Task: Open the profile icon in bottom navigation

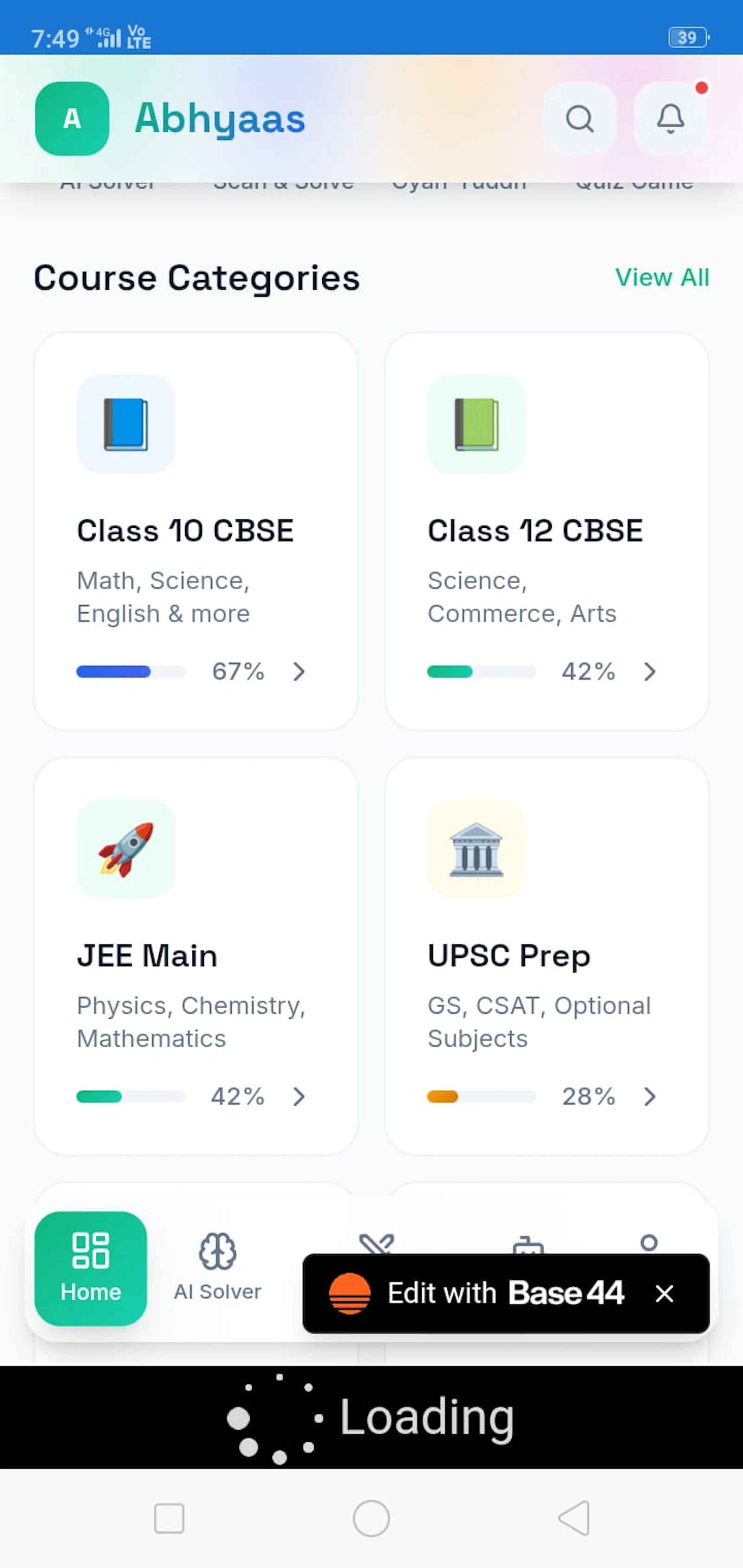Action: pos(650,1248)
